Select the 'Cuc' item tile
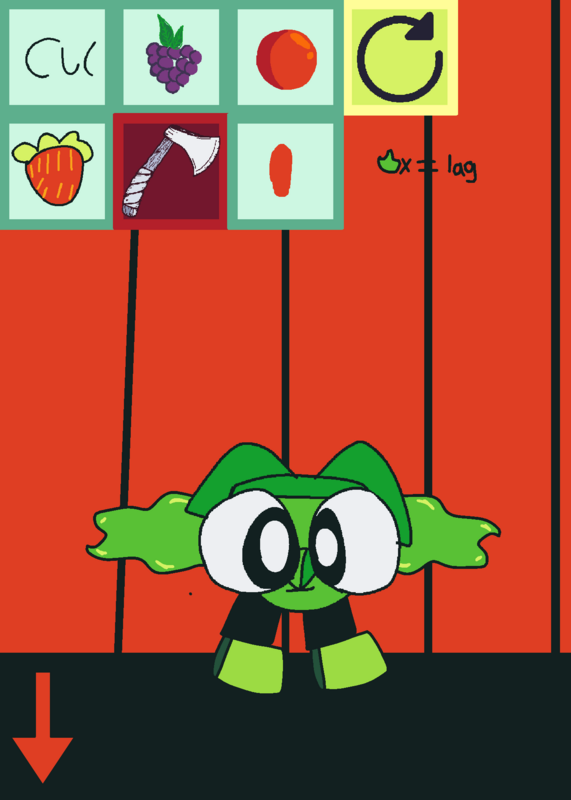 click(57, 57)
